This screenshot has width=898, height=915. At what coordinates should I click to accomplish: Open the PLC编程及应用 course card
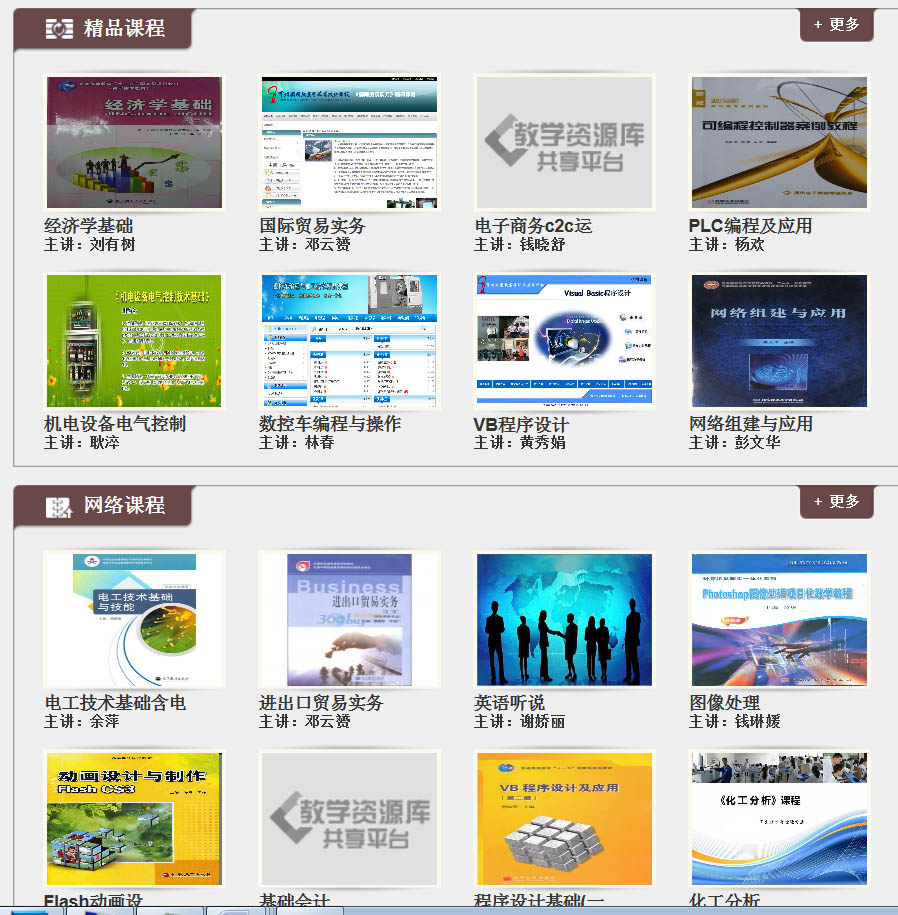(x=779, y=142)
